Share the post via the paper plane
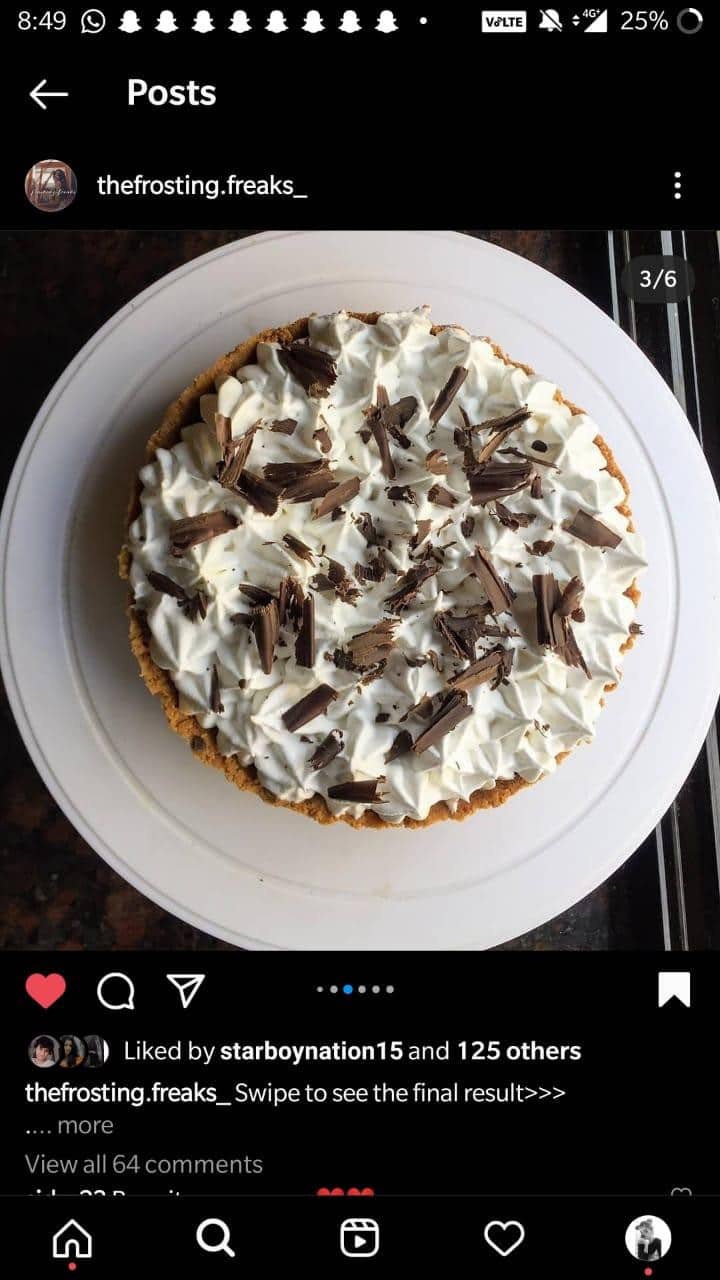Viewport: 720px width, 1280px height. (x=185, y=990)
